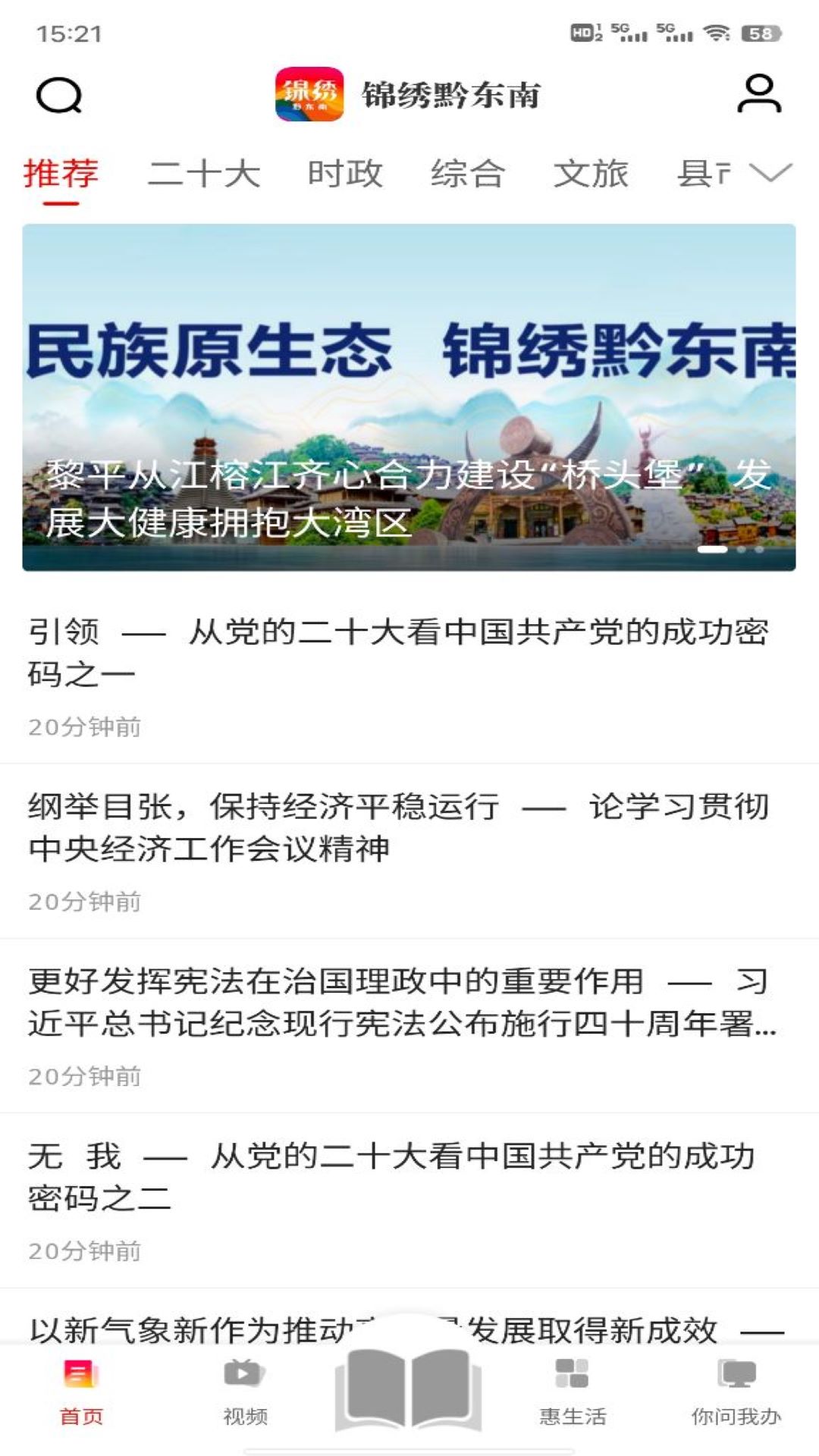Open 更好发挥宪法在治国理政中的重要作用 article
Screen dimensions: 819x1456
pyautogui.click(x=409, y=1026)
